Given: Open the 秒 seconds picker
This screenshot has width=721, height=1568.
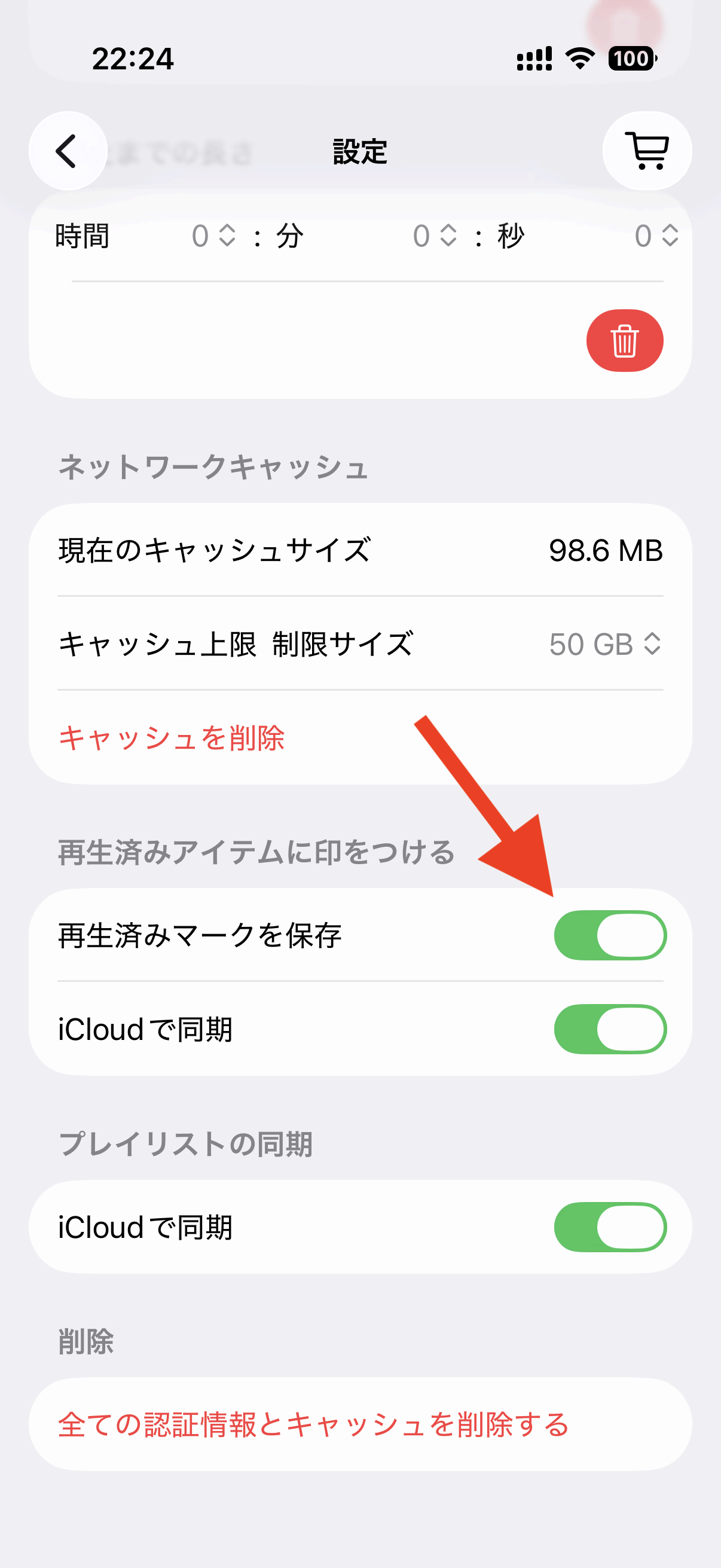Looking at the screenshot, I should [x=656, y=236].
